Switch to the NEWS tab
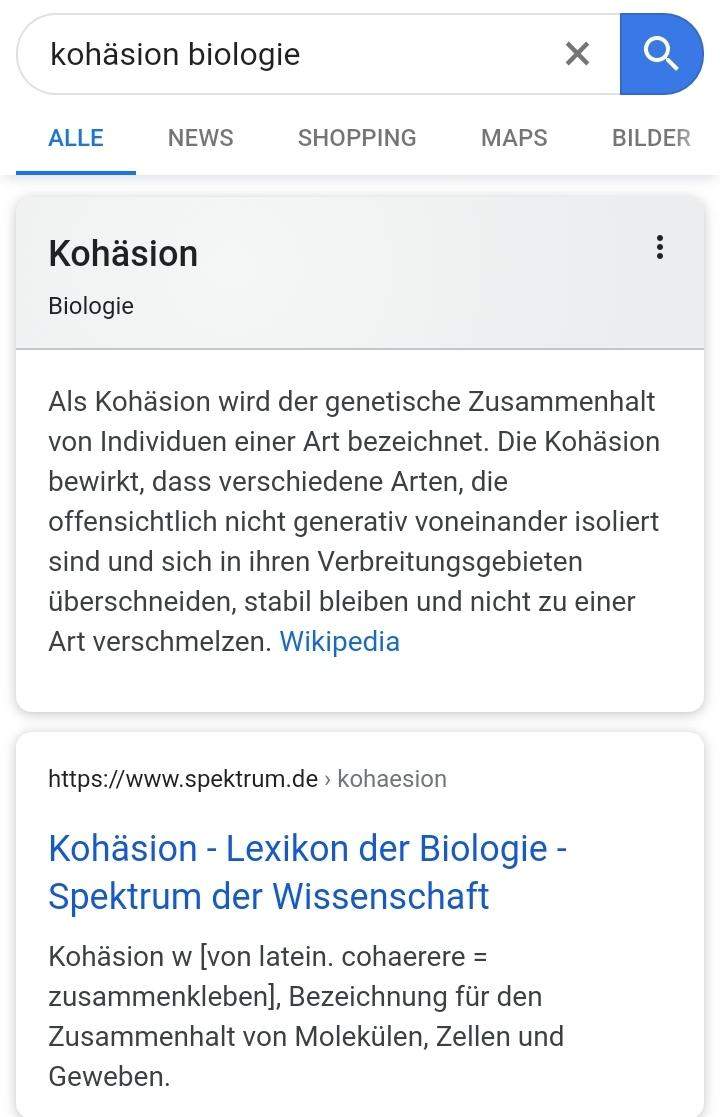 [200, 138]
